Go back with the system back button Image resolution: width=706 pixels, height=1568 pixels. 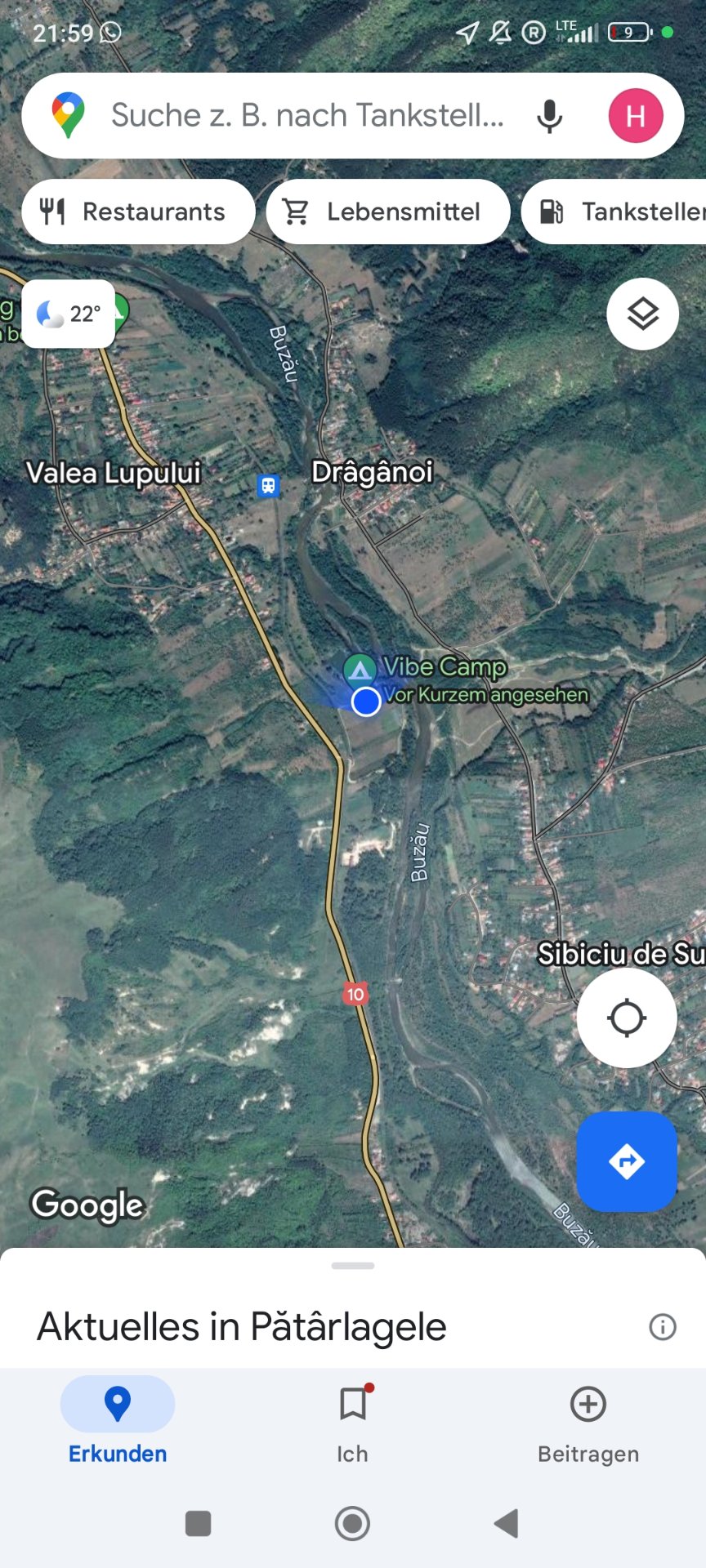[507, 1523]
